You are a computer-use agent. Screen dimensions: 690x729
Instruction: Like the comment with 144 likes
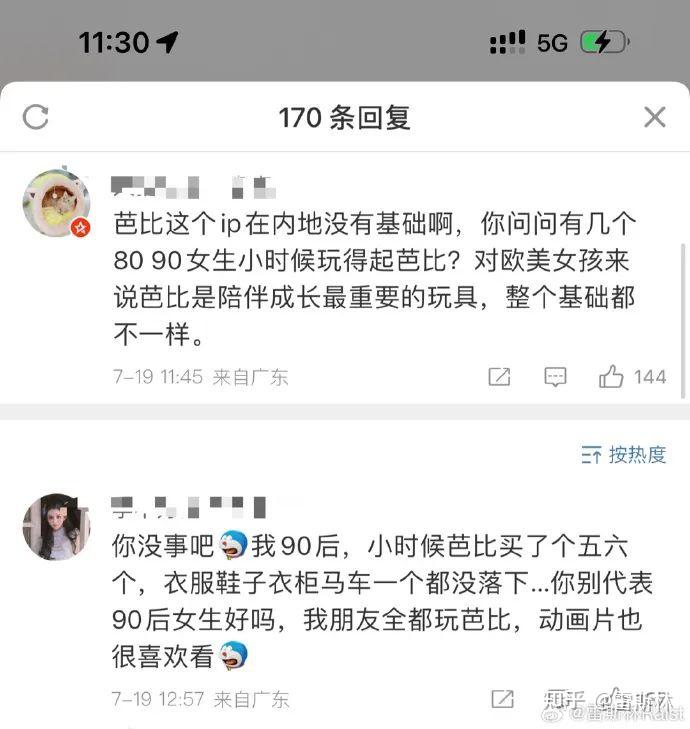click(613, 377)
